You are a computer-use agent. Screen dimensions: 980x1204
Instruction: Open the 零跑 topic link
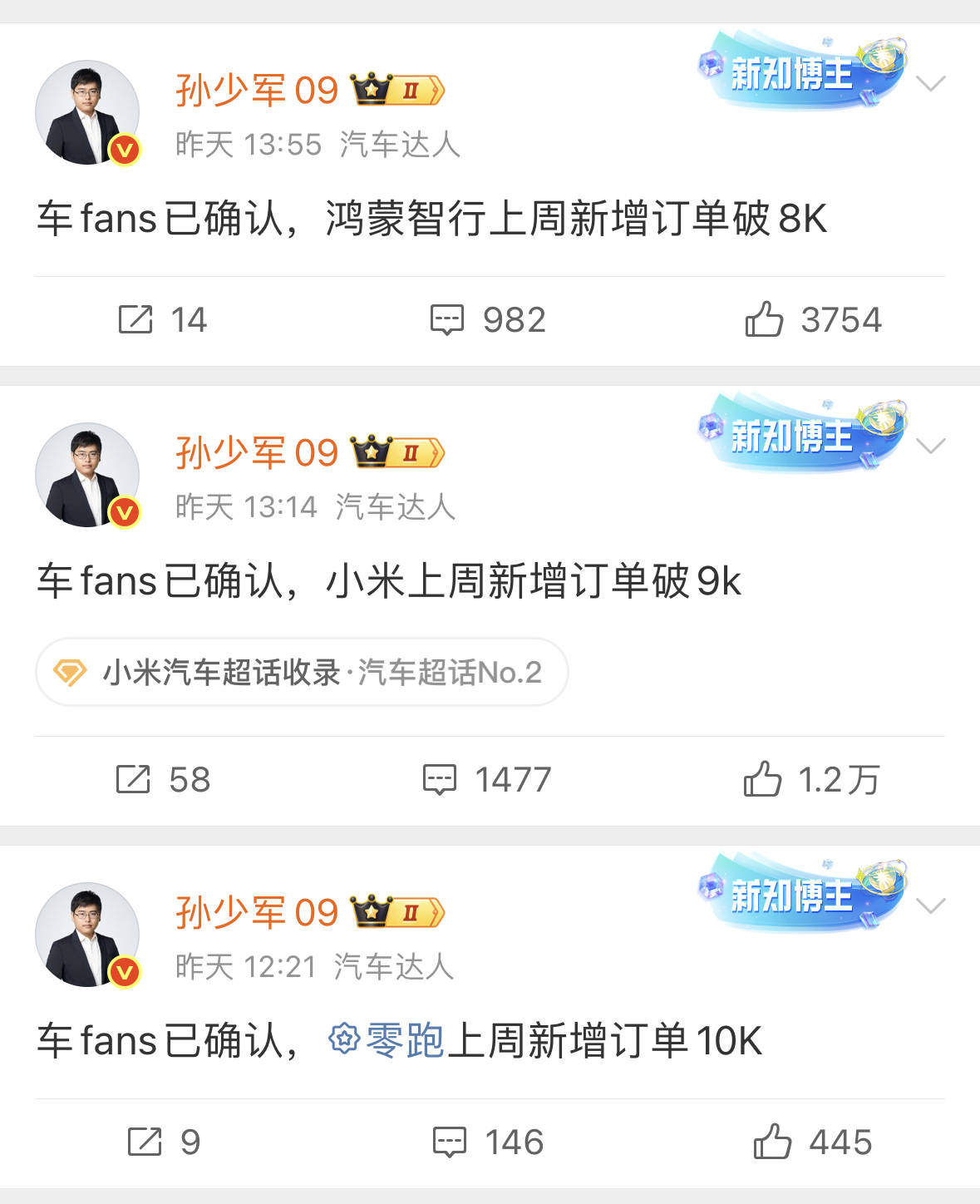pos(387,1040)
